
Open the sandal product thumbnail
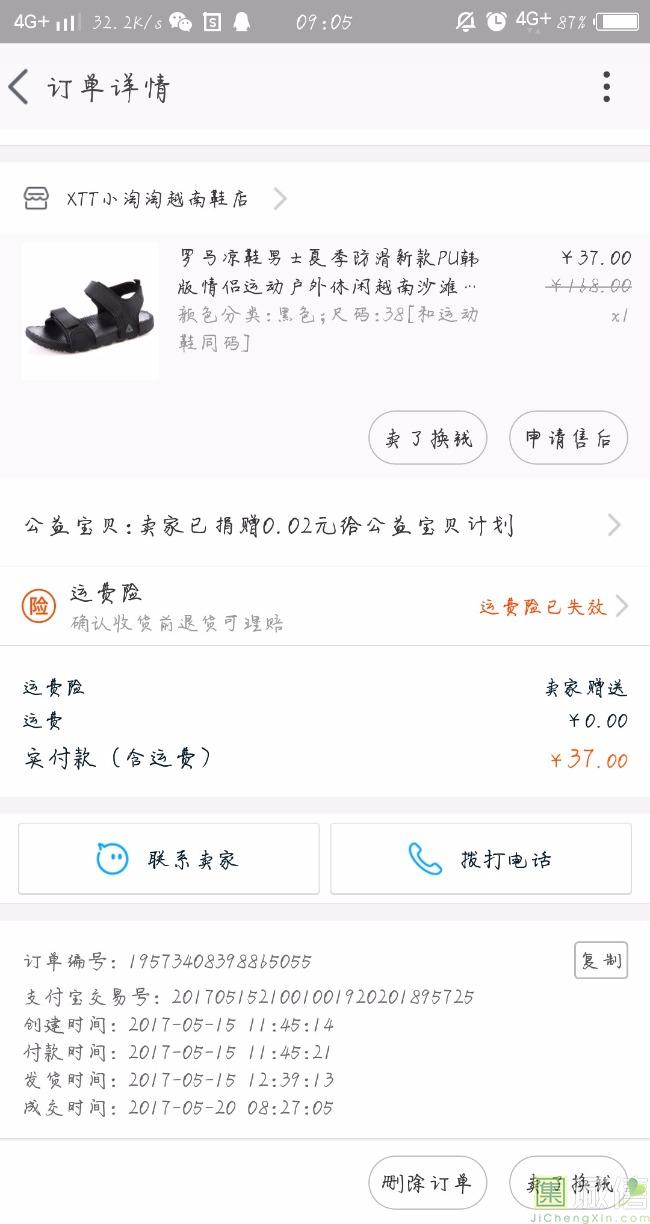coord(90,311)
